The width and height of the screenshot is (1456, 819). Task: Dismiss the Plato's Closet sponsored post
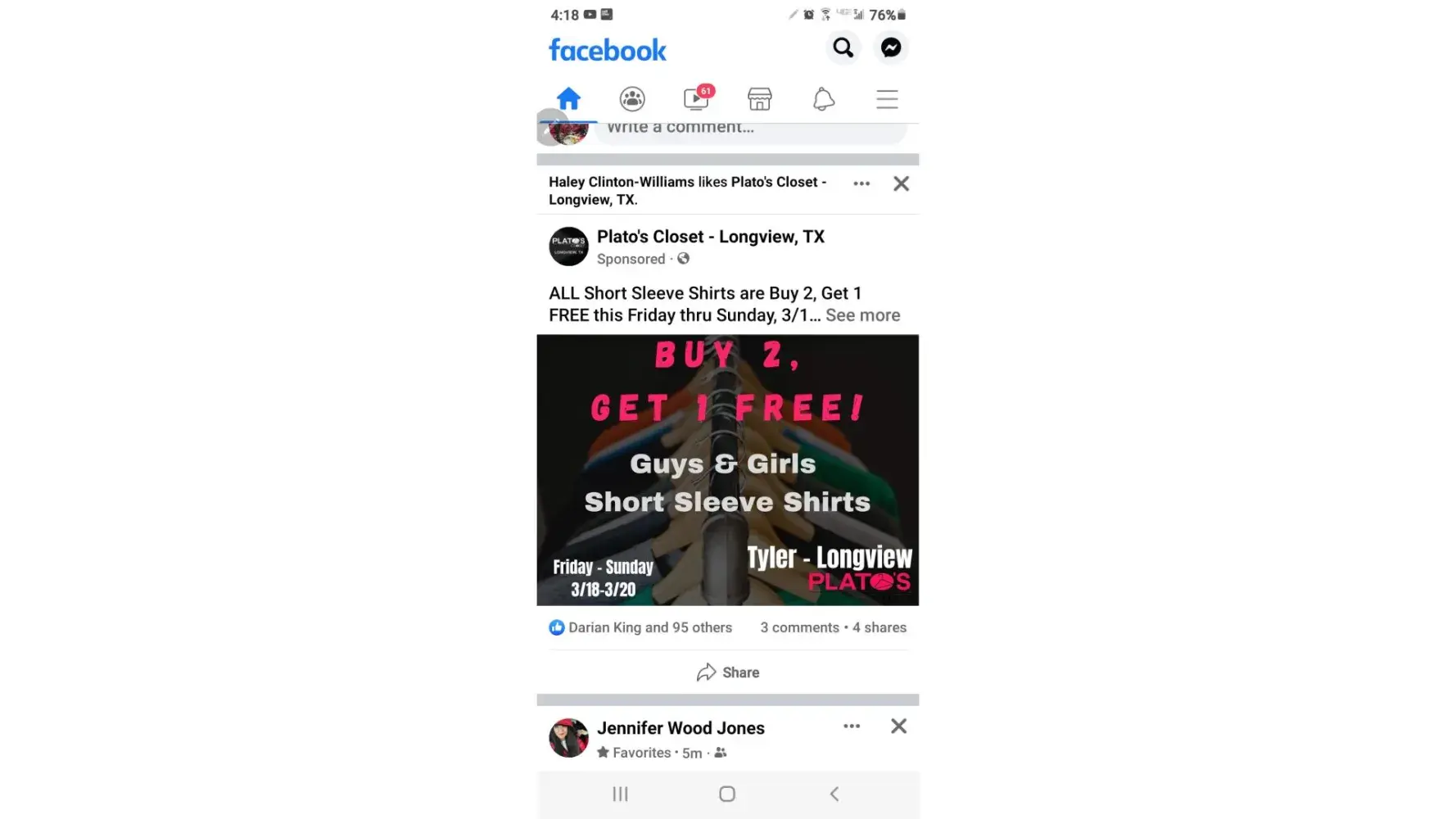(901, 183)
